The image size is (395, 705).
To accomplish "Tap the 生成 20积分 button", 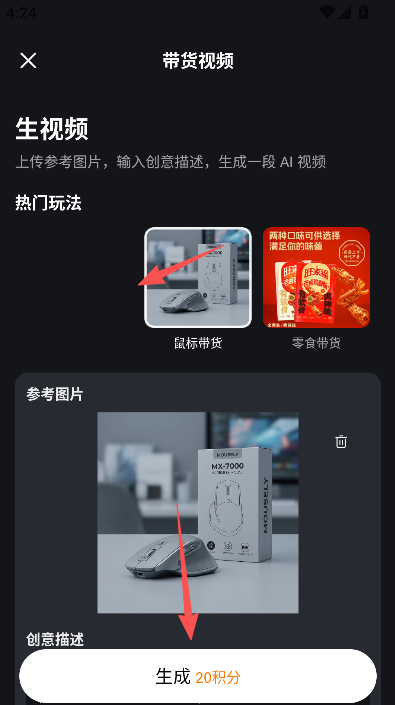I will click(x=198, y=676).
